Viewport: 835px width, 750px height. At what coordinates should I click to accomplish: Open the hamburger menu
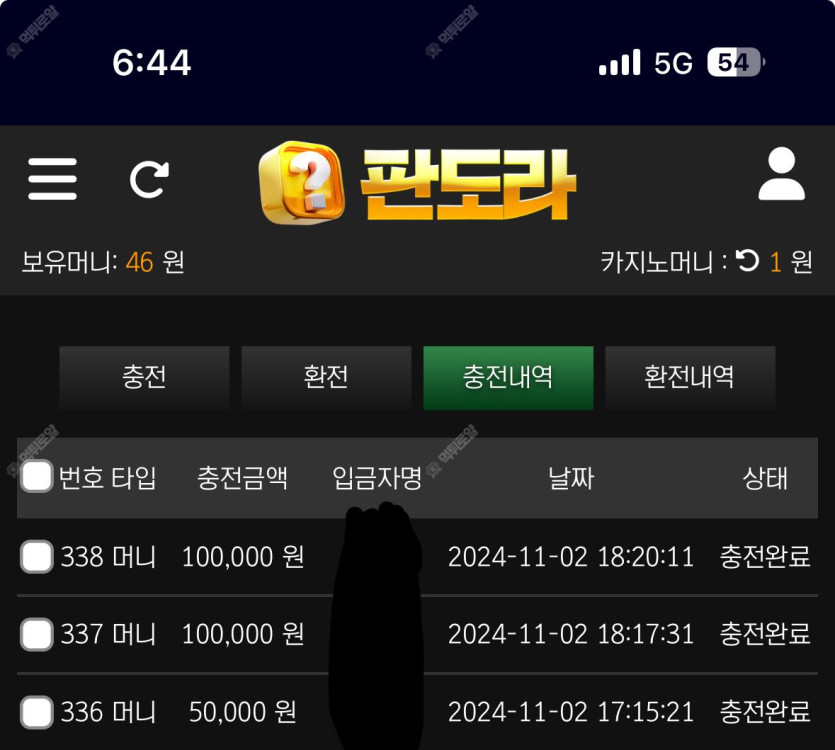click(52, 179)
